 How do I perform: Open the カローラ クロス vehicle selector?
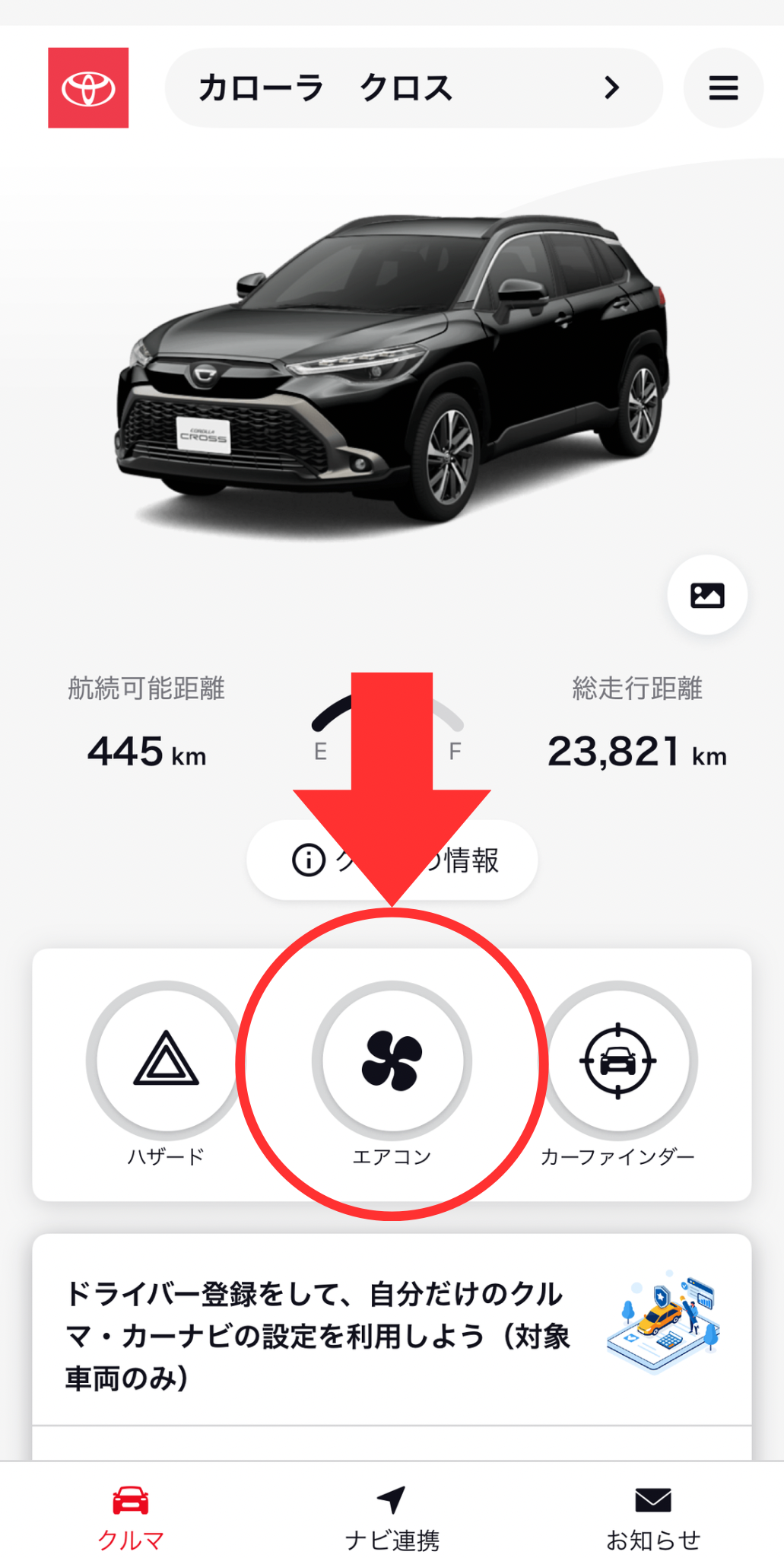click(x=413, y=88)
